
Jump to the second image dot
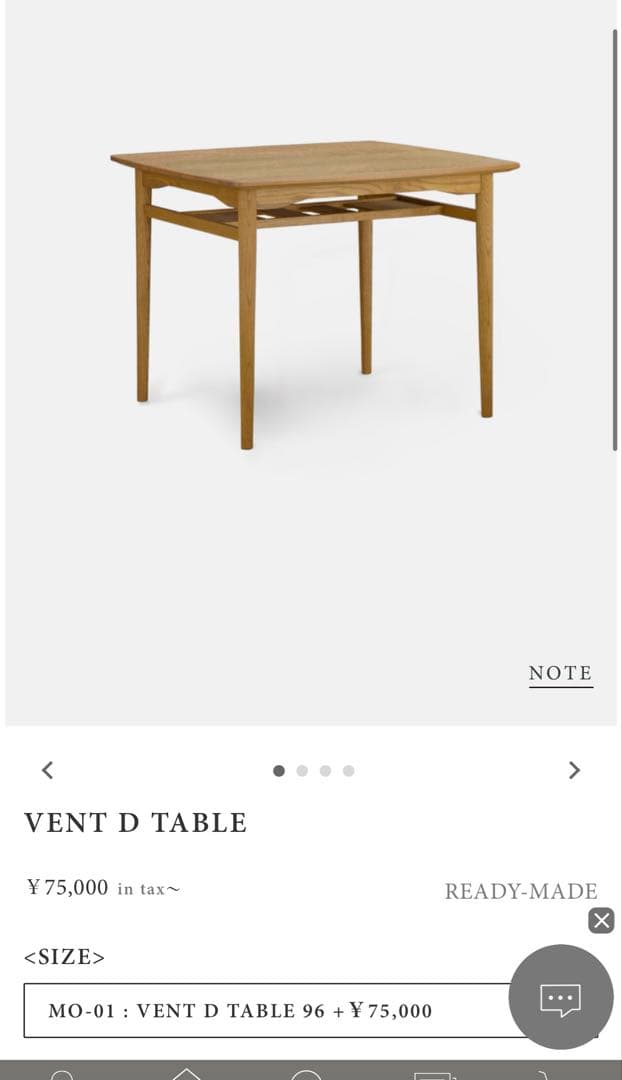point(302,771)
